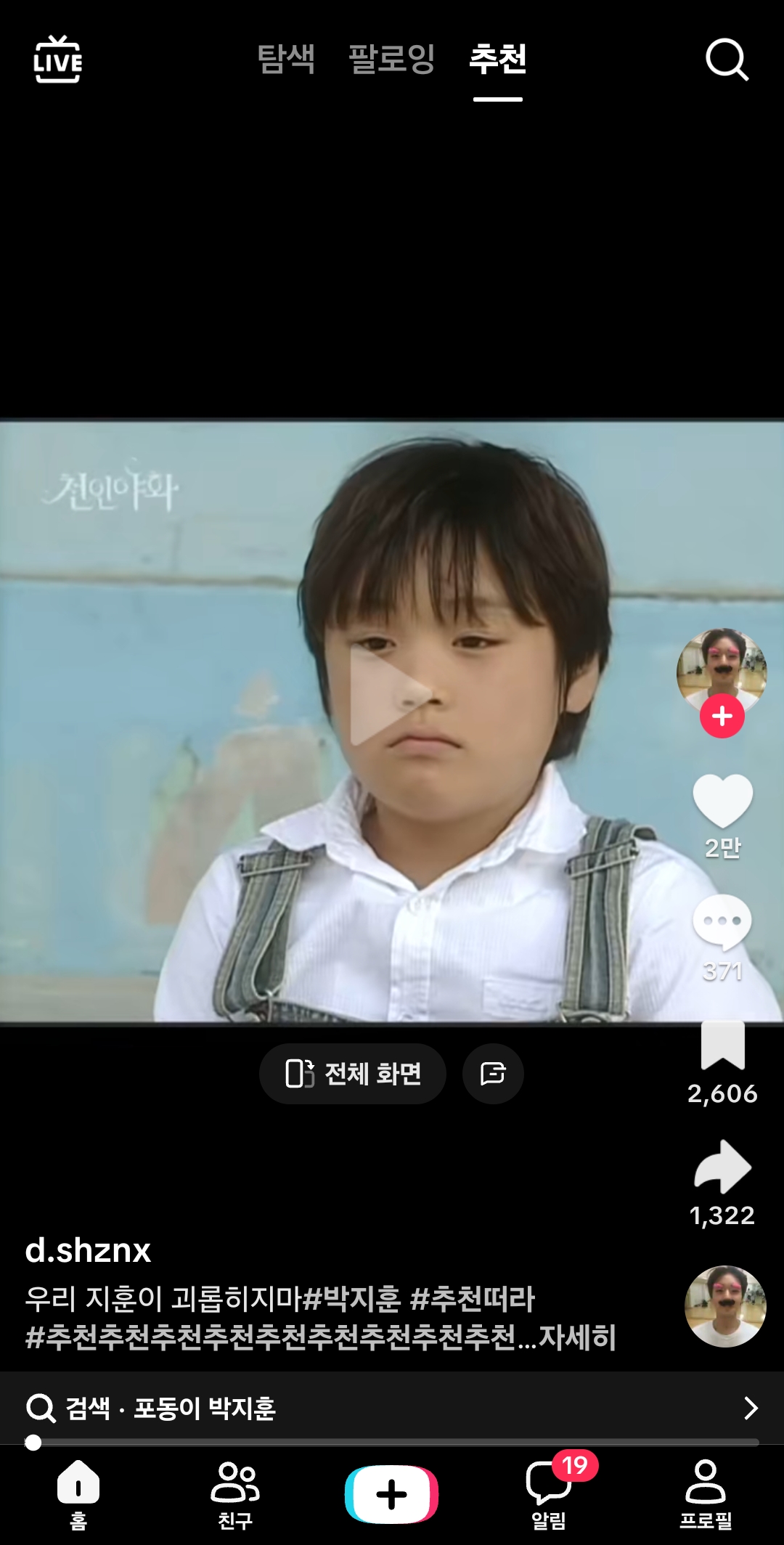Viewport: 784px width, 1545px height.
Task: Search for 포동이 박지훈
Action: 392,1408
